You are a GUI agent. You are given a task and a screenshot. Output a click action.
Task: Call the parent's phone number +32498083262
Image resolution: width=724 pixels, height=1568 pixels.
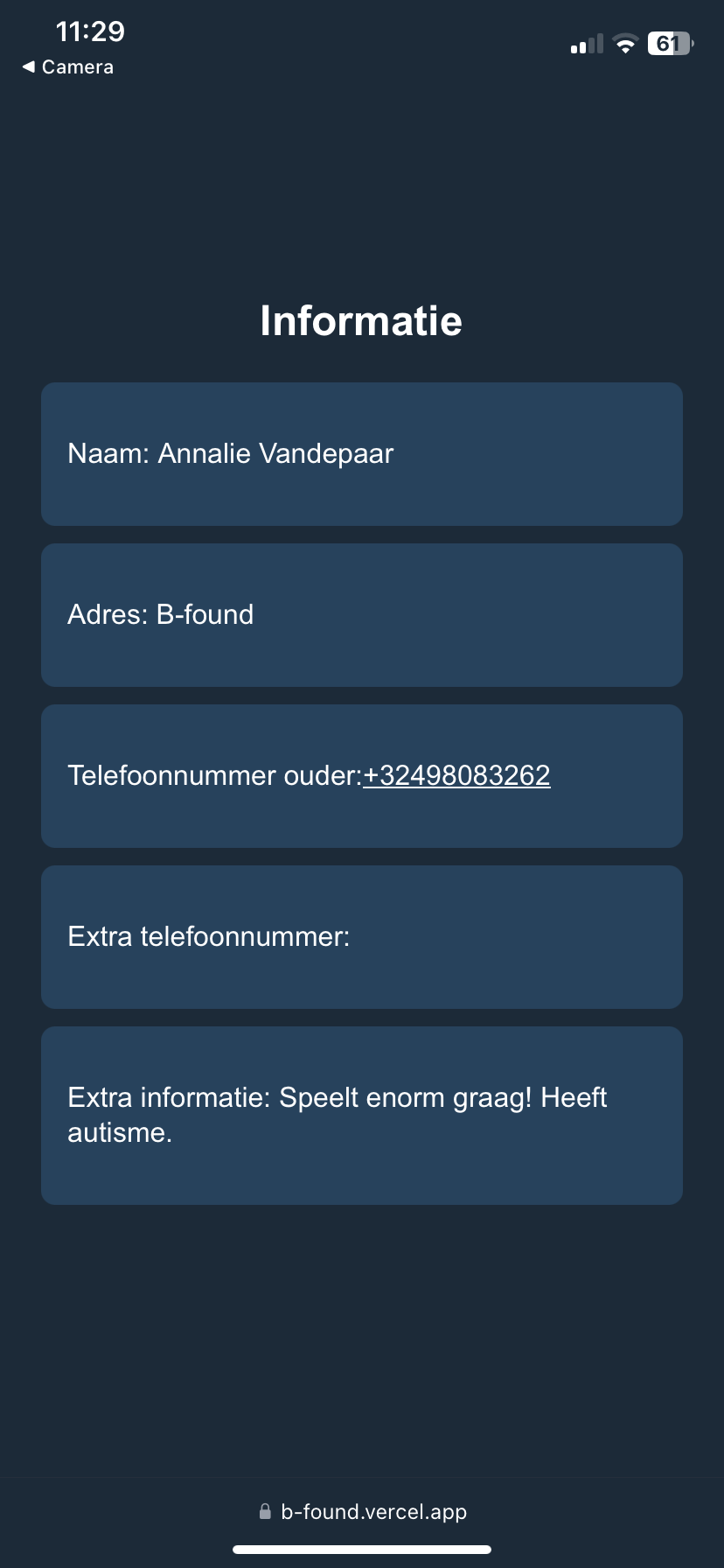click(x=456, y=776)
